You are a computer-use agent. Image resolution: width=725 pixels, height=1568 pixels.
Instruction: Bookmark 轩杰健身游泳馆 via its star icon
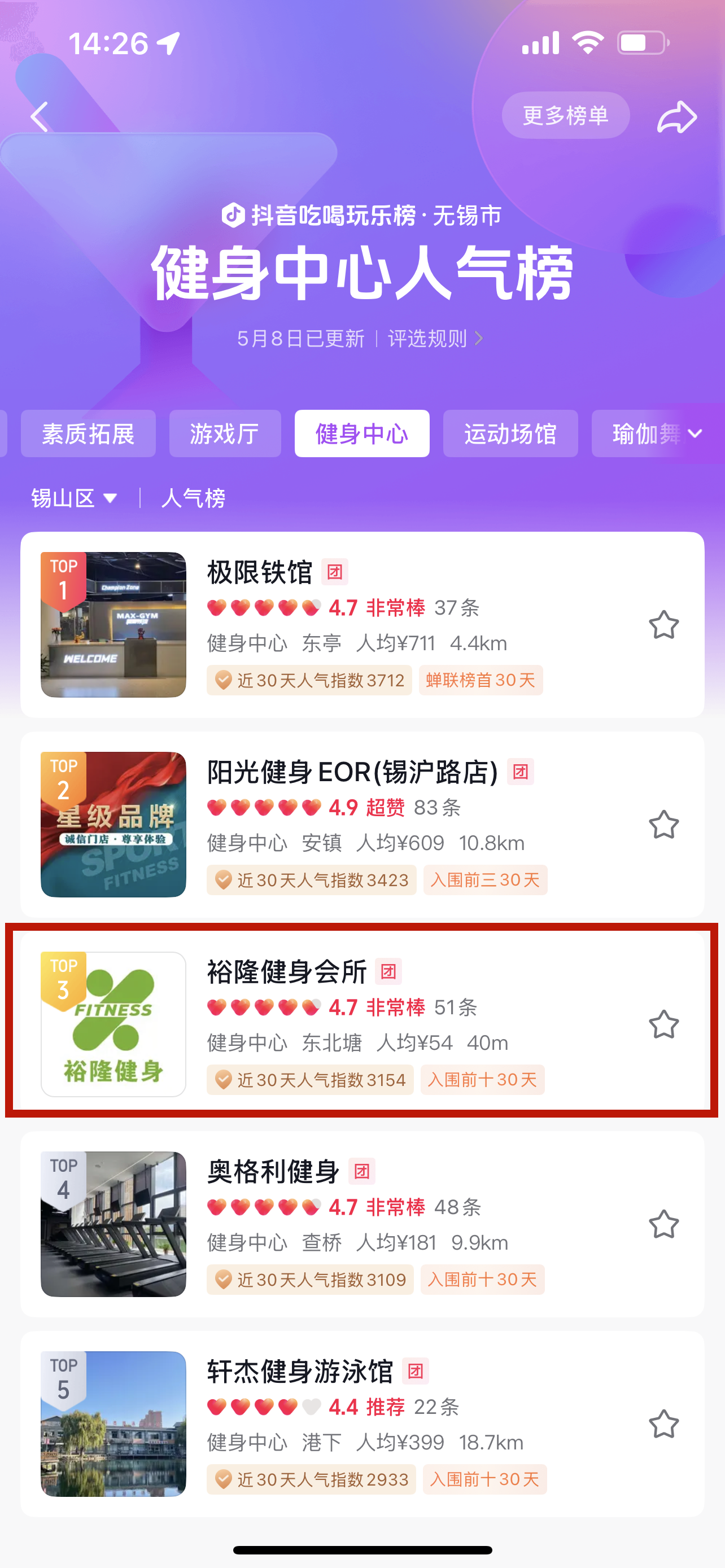[665, 1424]
